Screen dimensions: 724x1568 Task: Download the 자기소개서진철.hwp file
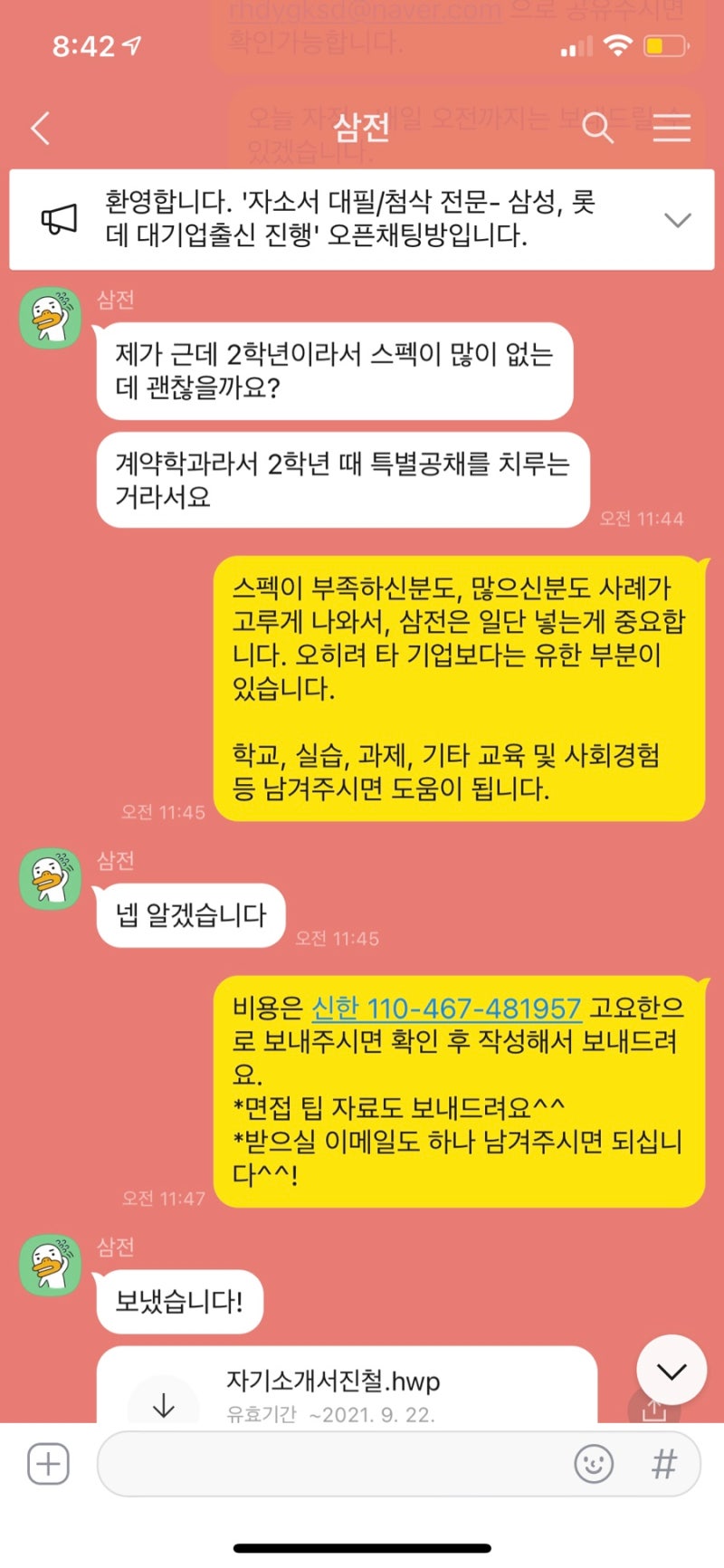164,1404
